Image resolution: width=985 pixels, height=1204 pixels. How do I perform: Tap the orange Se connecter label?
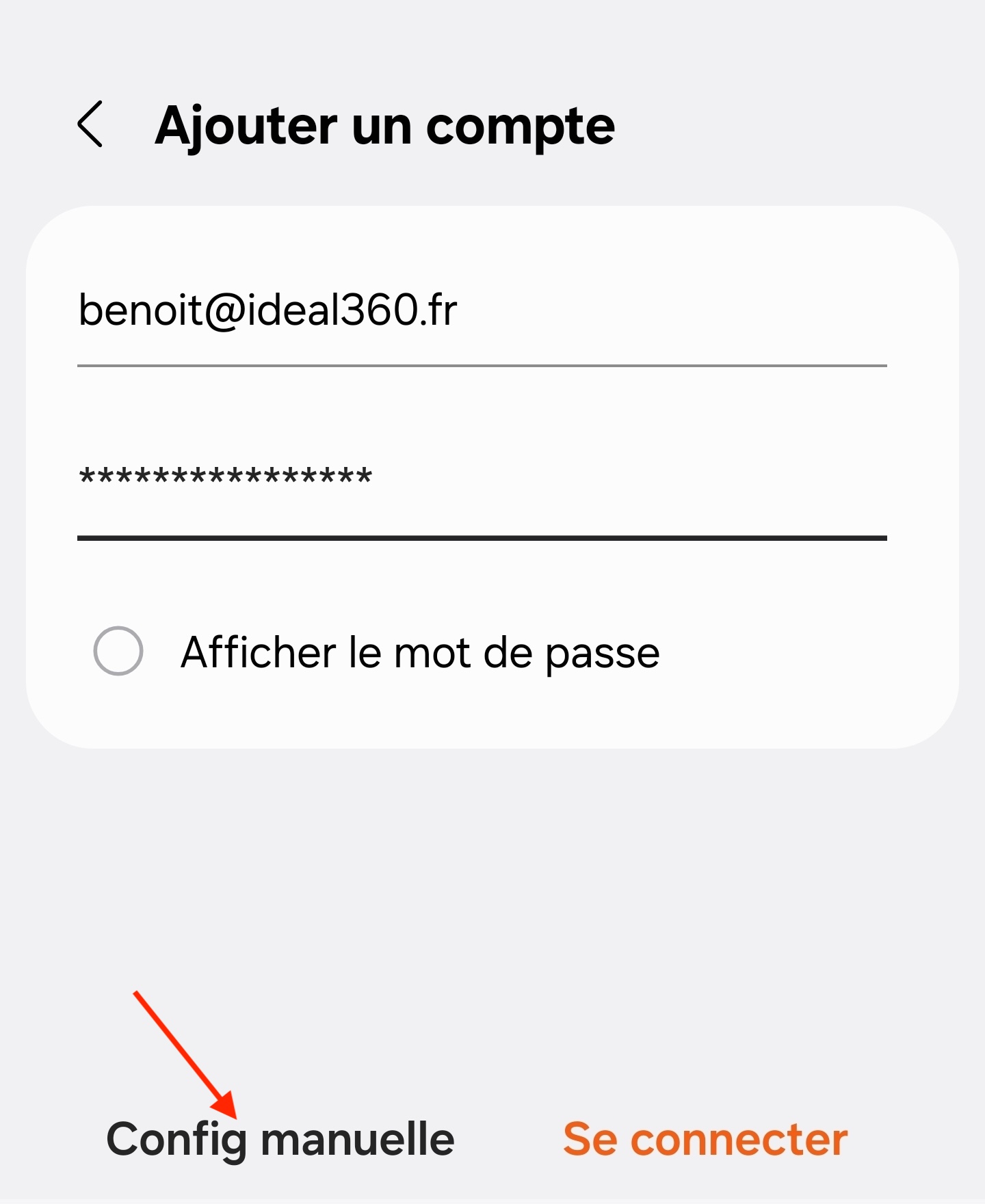click(705, 1138)
